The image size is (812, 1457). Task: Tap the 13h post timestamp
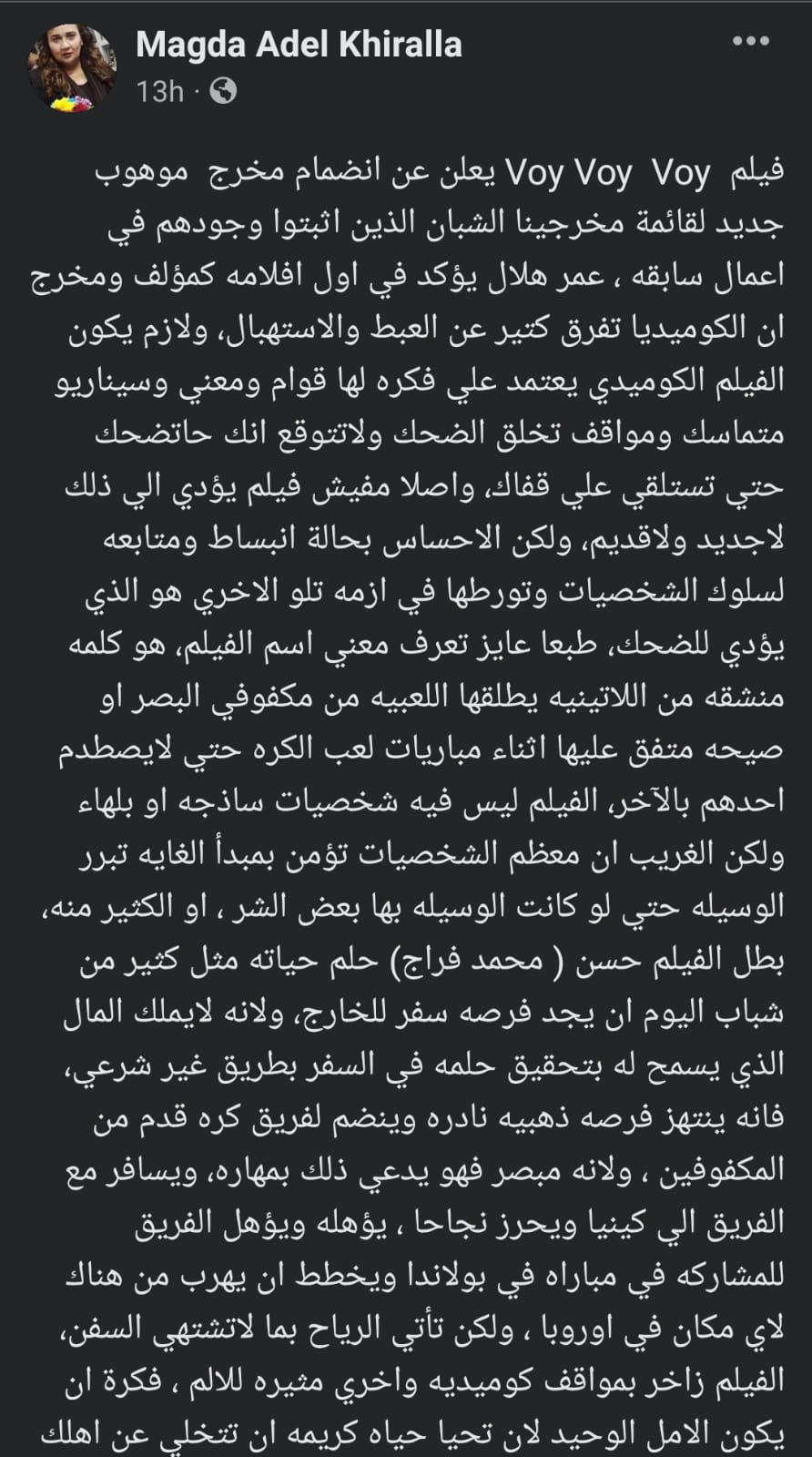158,92
